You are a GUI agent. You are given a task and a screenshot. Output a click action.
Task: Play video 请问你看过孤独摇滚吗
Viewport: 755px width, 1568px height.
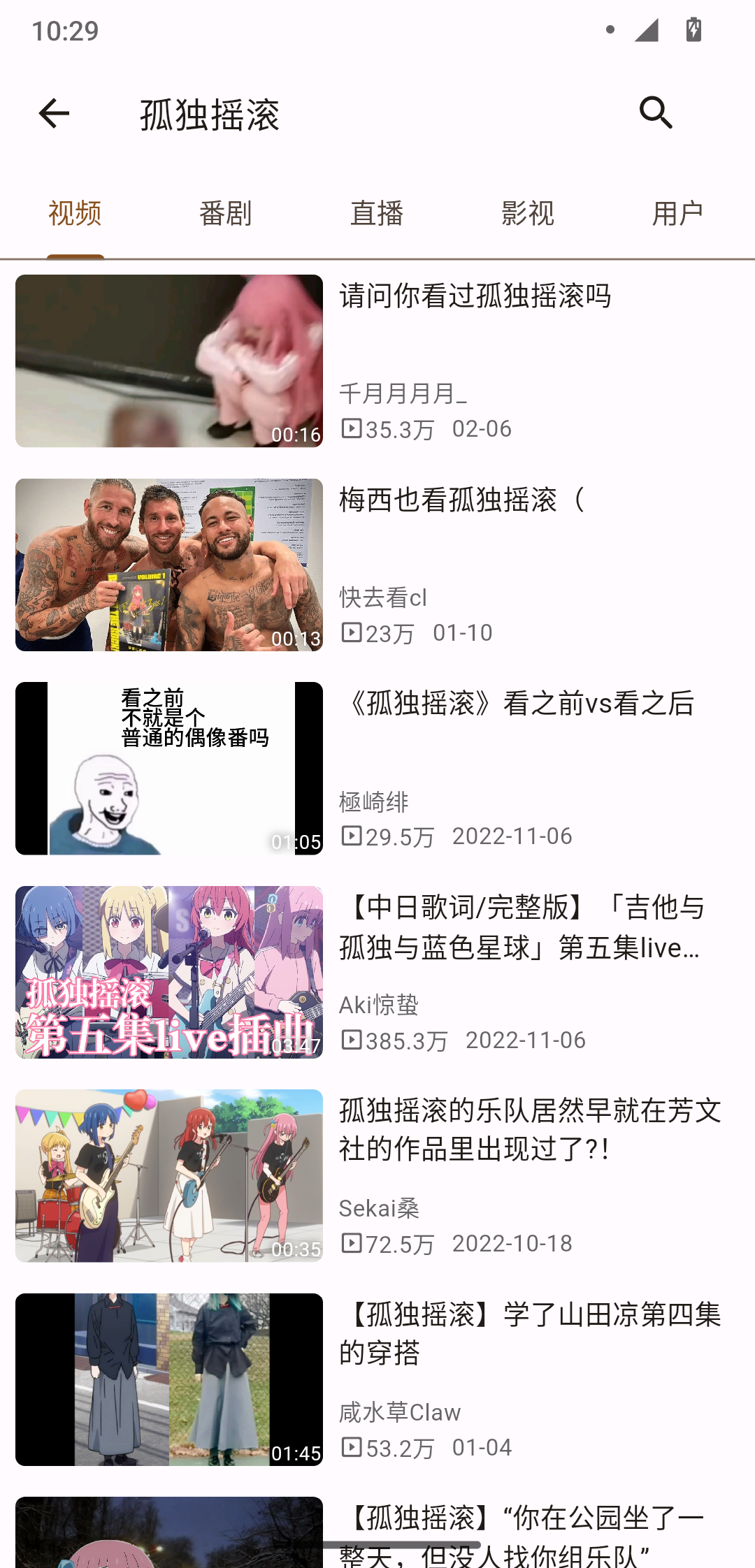pyautogui.click(x=377, y=361)
